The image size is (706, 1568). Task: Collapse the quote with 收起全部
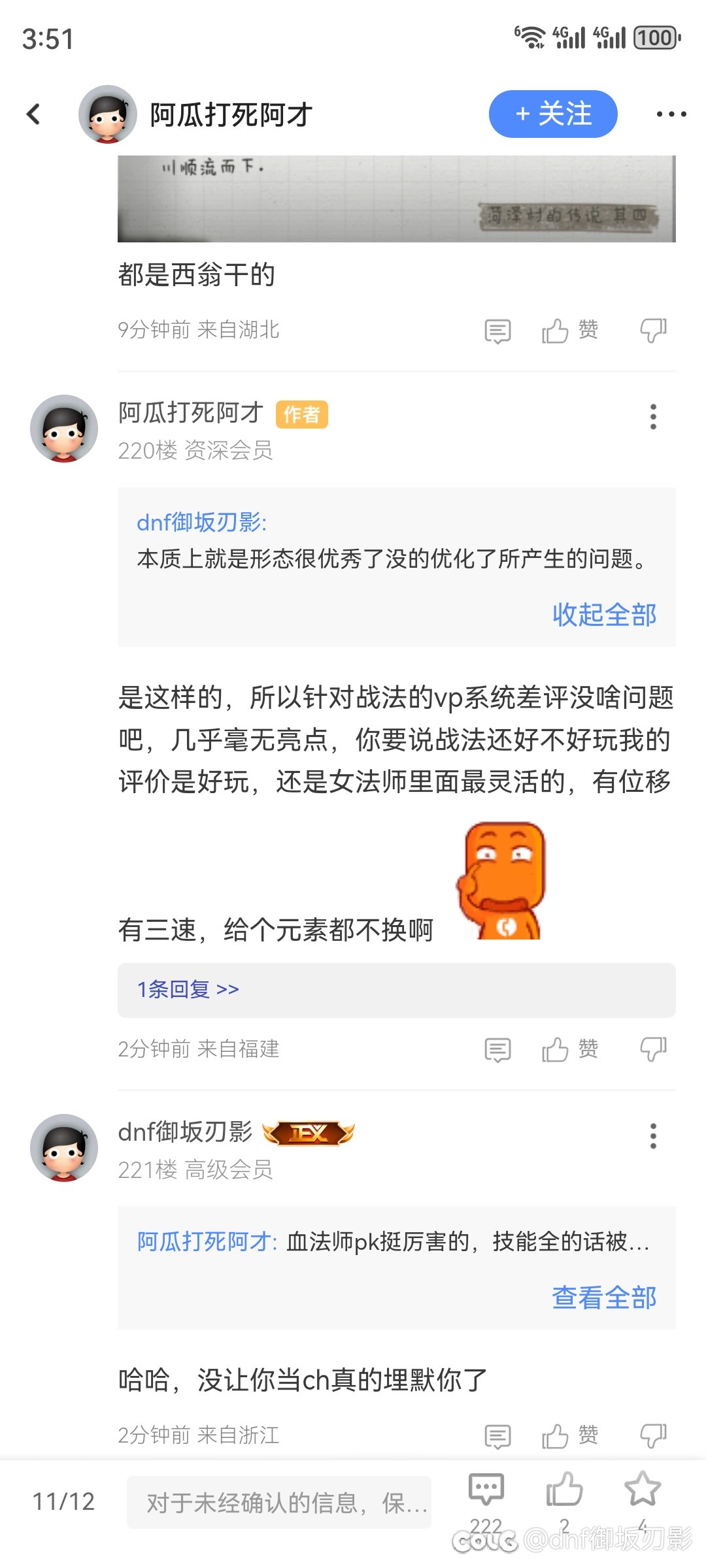point(604,615)
